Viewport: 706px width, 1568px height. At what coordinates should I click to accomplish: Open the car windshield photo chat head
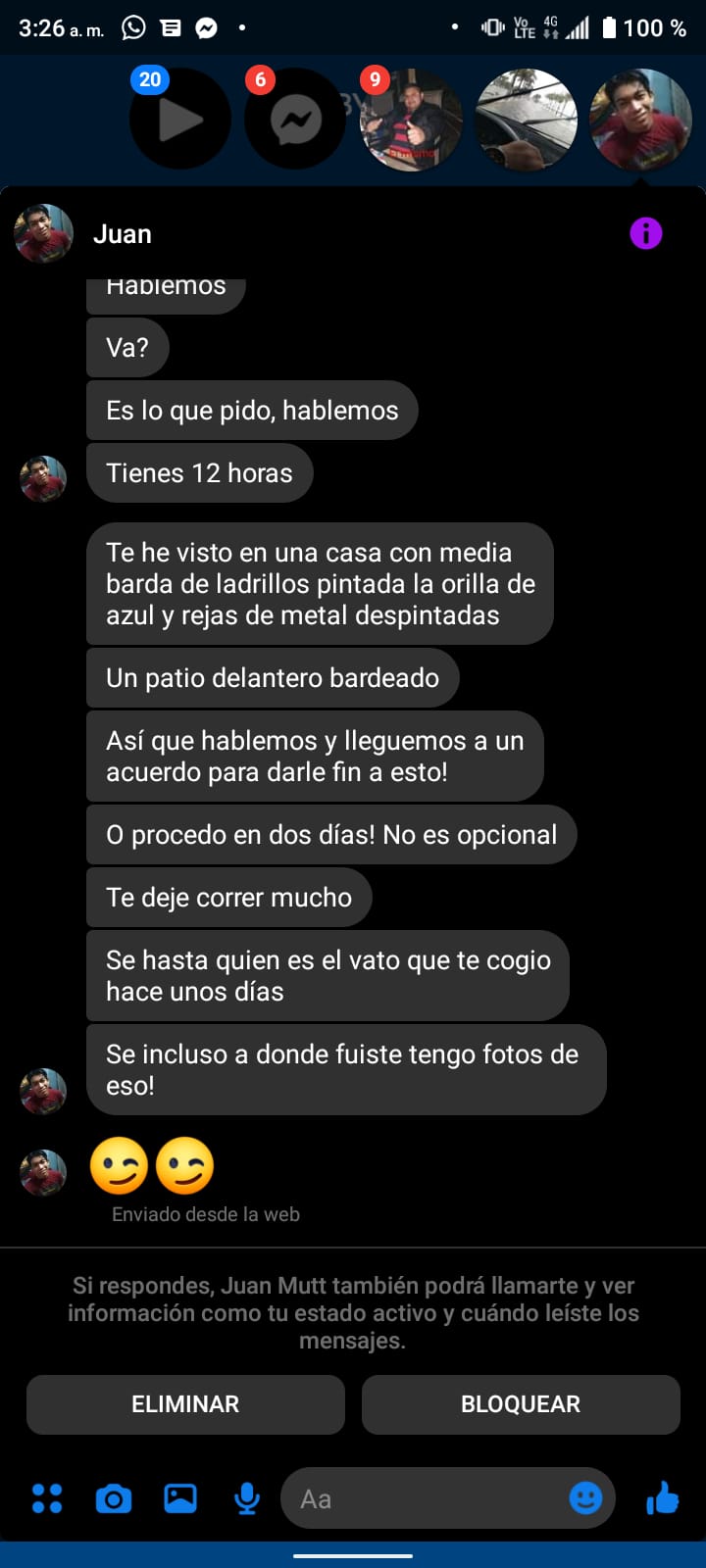point(527,120)
